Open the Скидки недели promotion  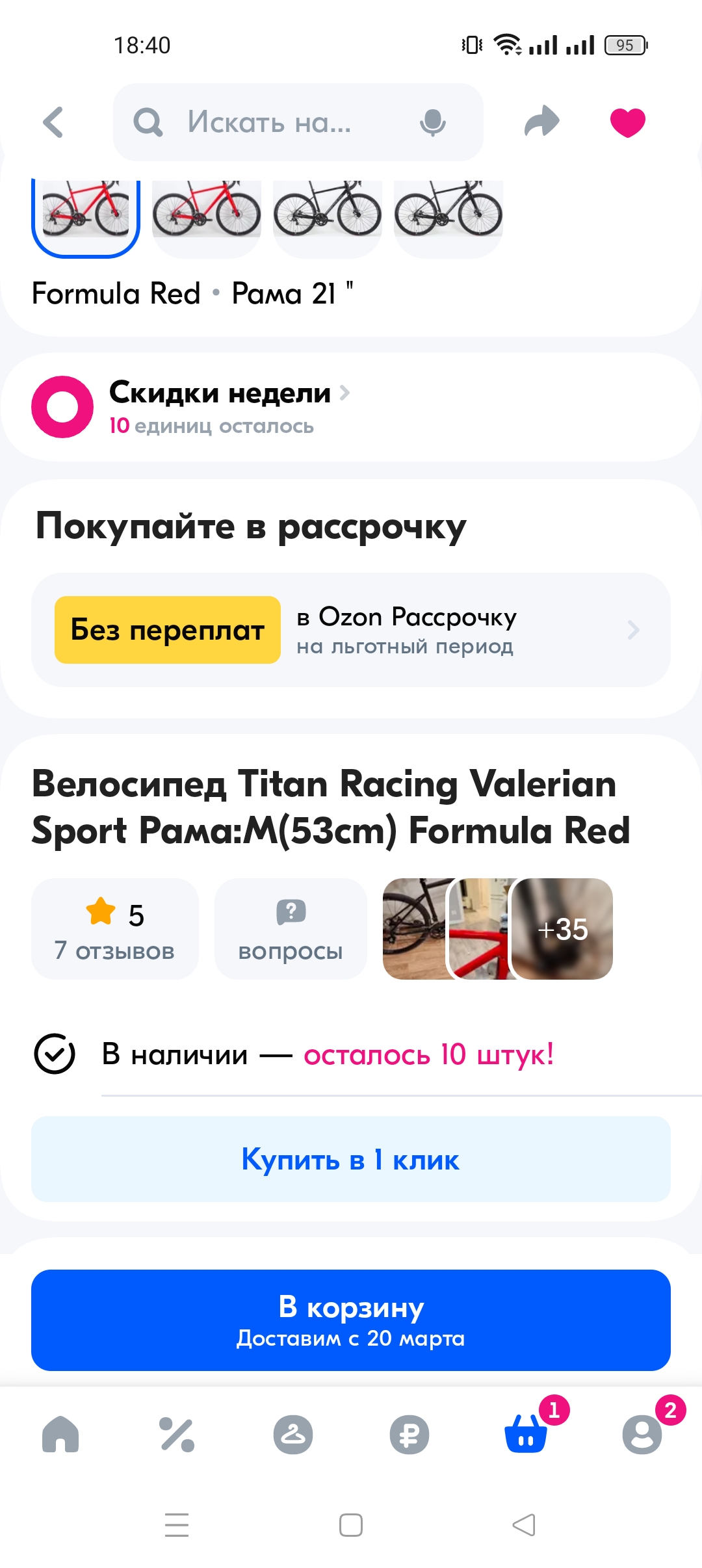pos(221,406)
